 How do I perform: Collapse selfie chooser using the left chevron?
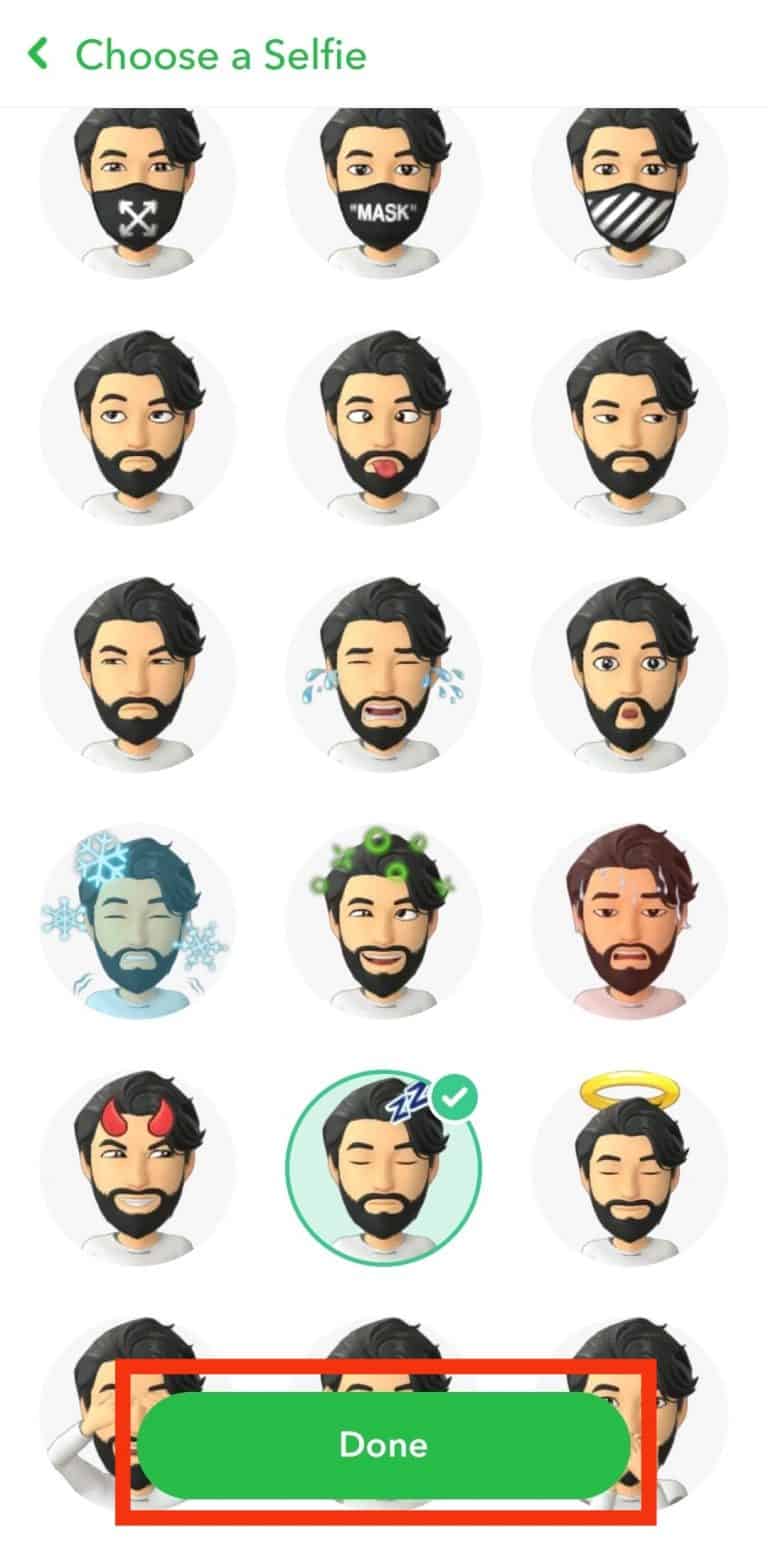click(40, 55)
